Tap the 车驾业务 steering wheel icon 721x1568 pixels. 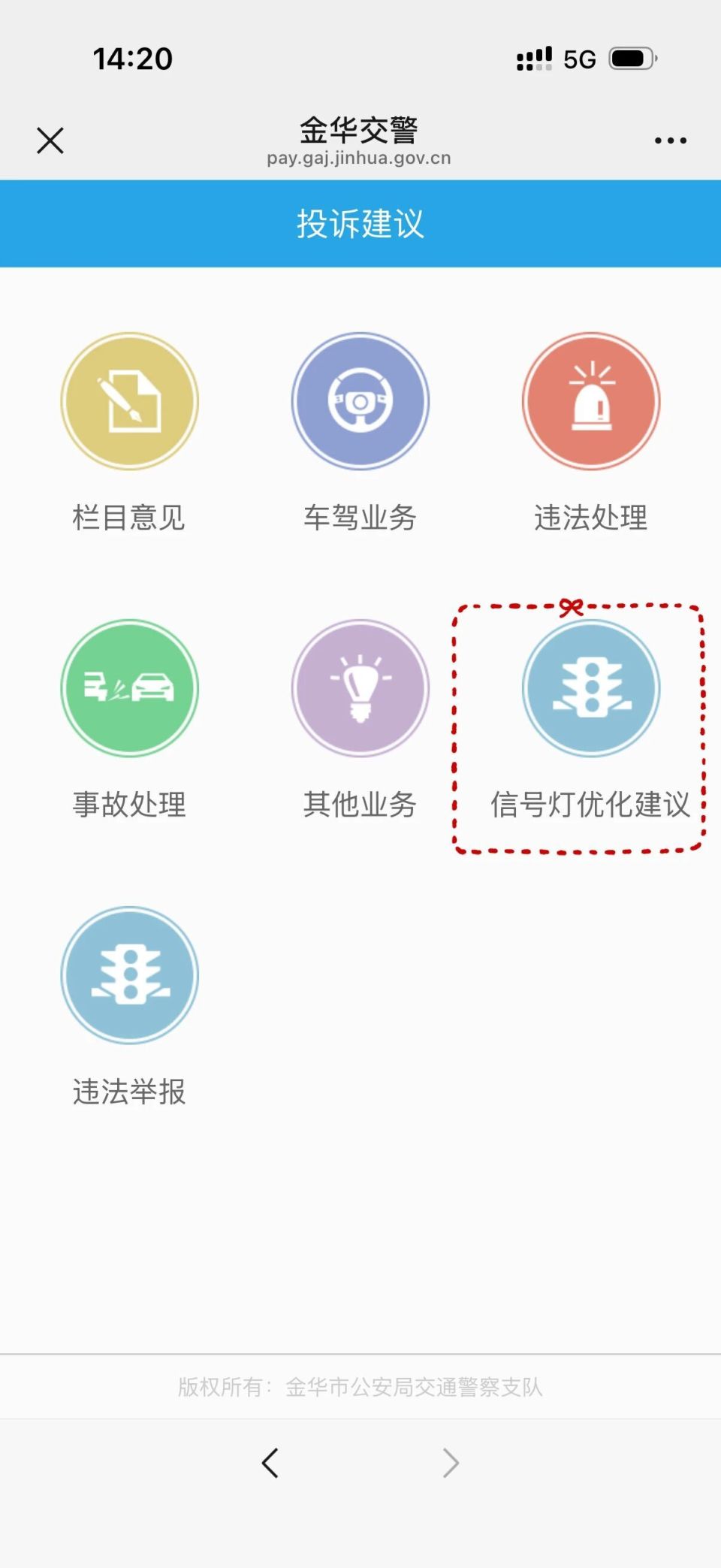tap(360, 402)
